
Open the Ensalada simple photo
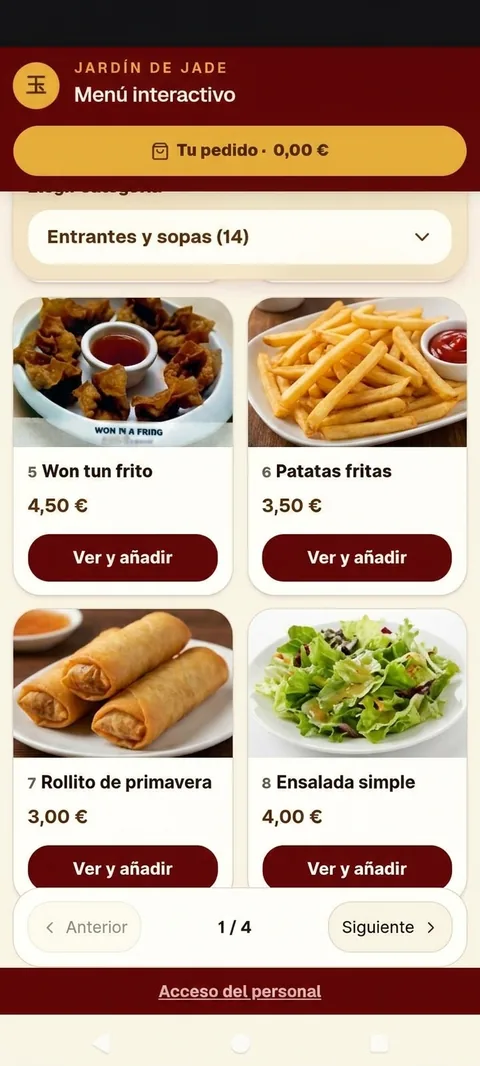357,683
